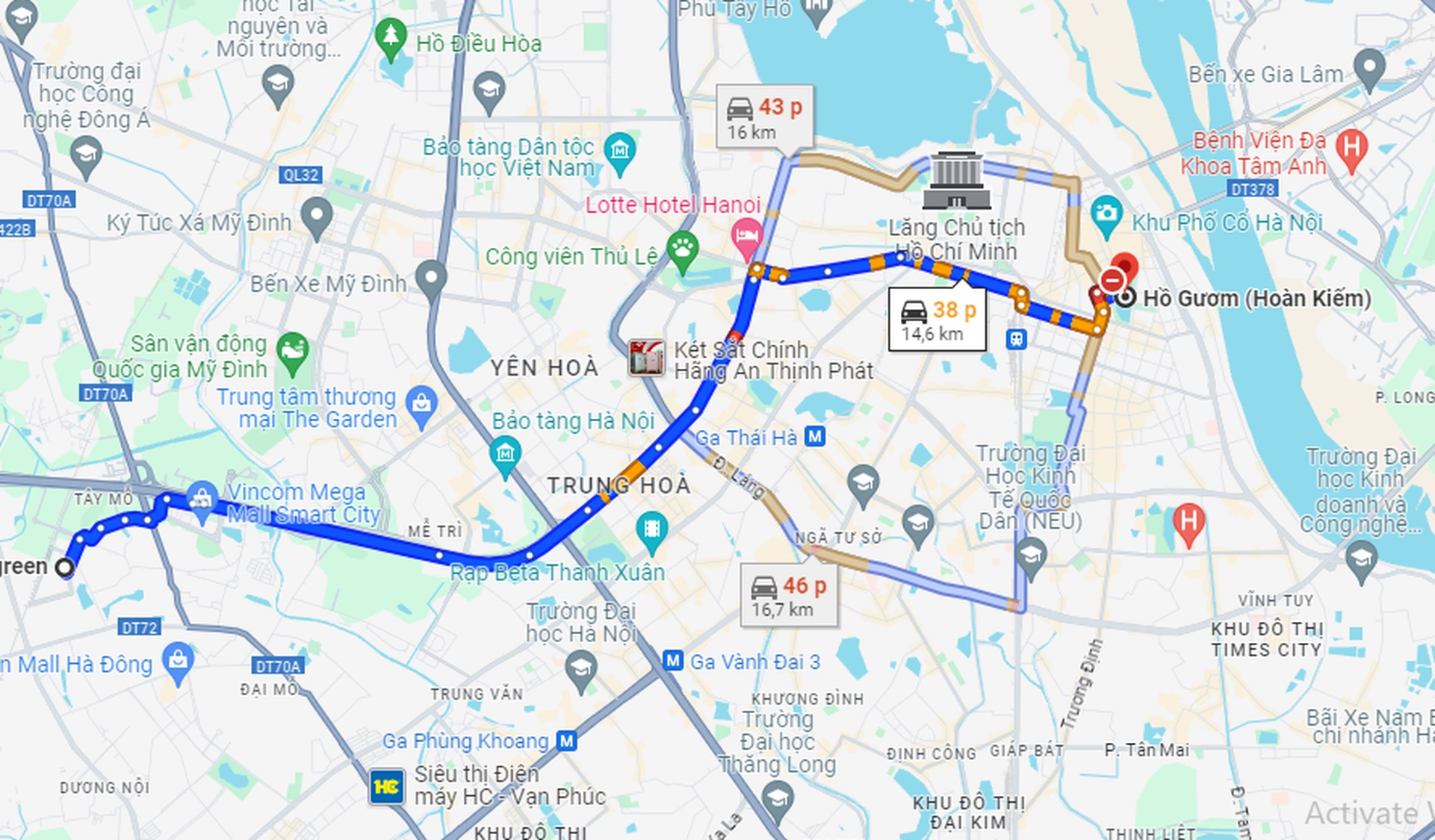Select the 43 p alternative route label
Image resolution: width=1435 pixels, height=840 pixels.
point(764,118)
